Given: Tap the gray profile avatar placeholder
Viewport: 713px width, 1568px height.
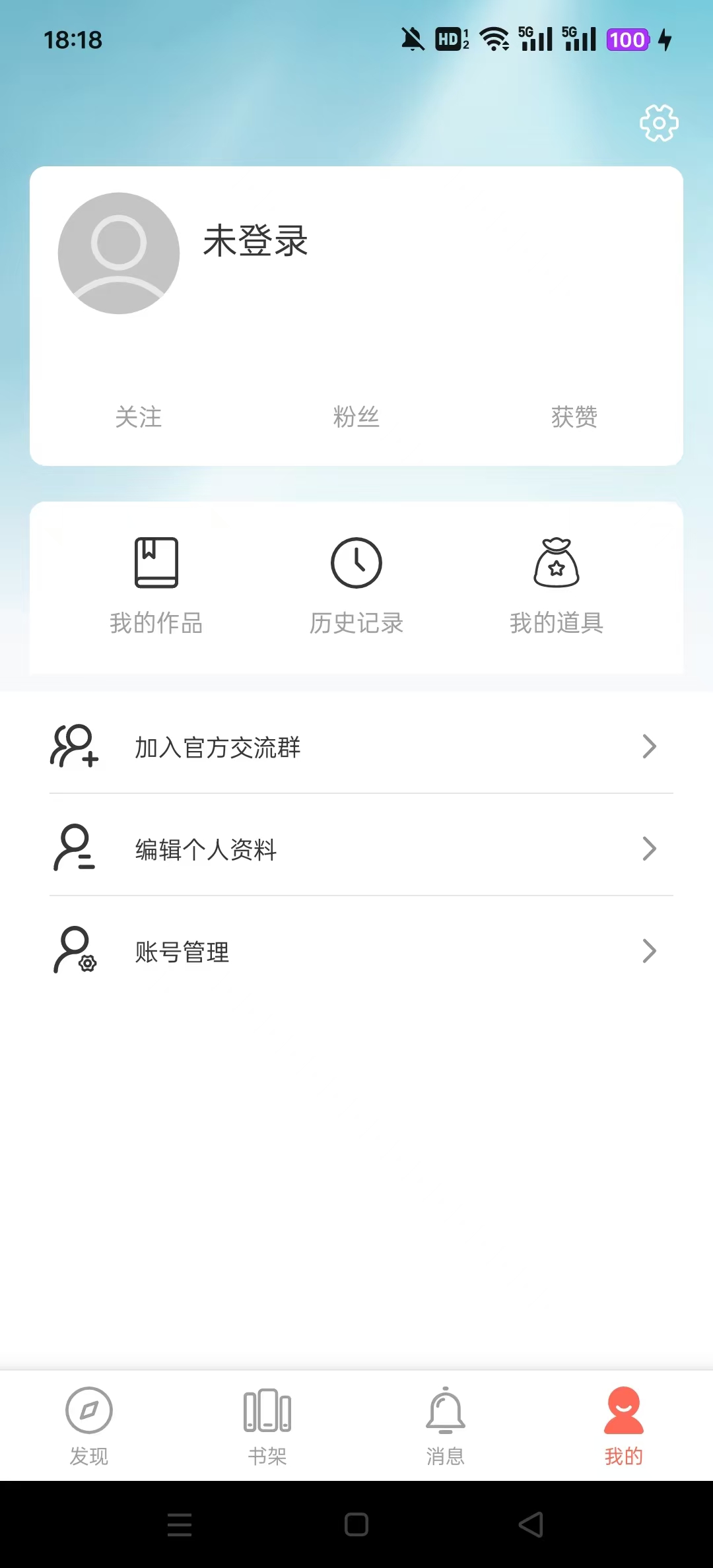Looking at the screenshot, I should tap(118, 254).
